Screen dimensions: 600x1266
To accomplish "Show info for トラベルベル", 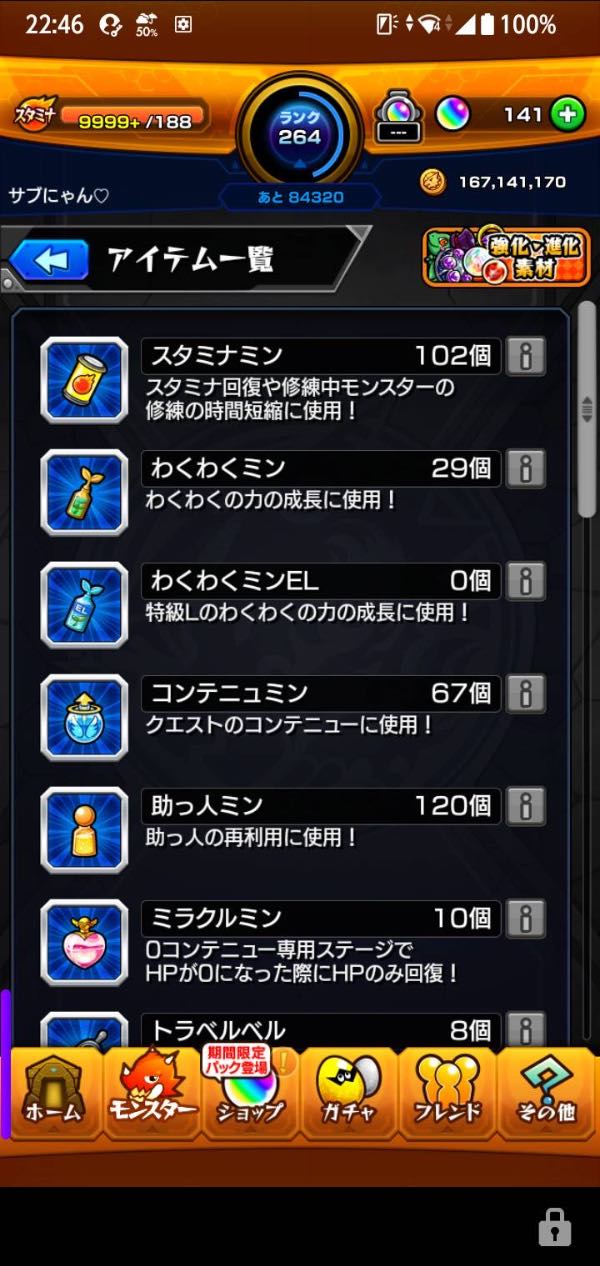I will tap(526, 1028).
